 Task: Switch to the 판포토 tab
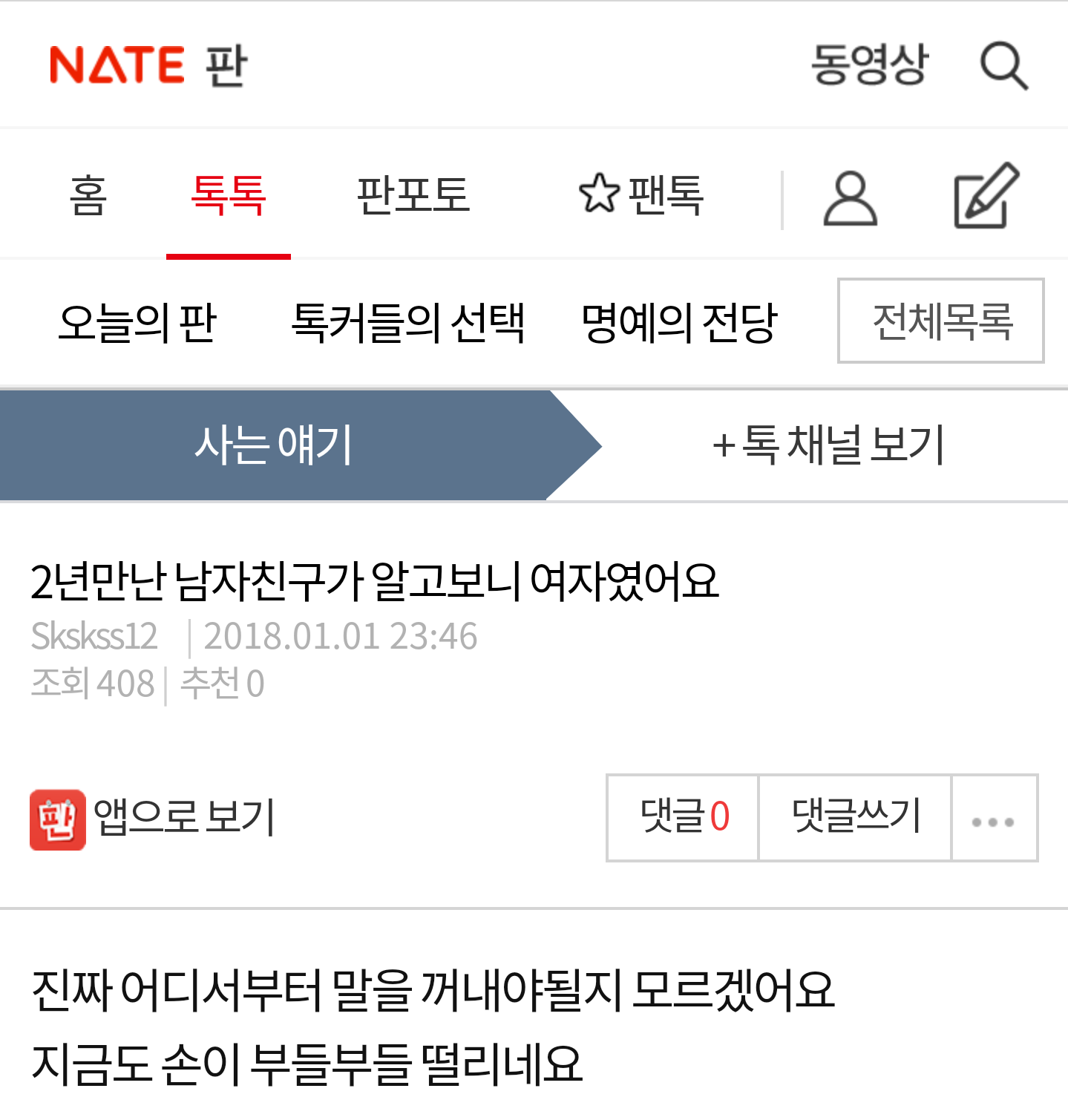413,196
